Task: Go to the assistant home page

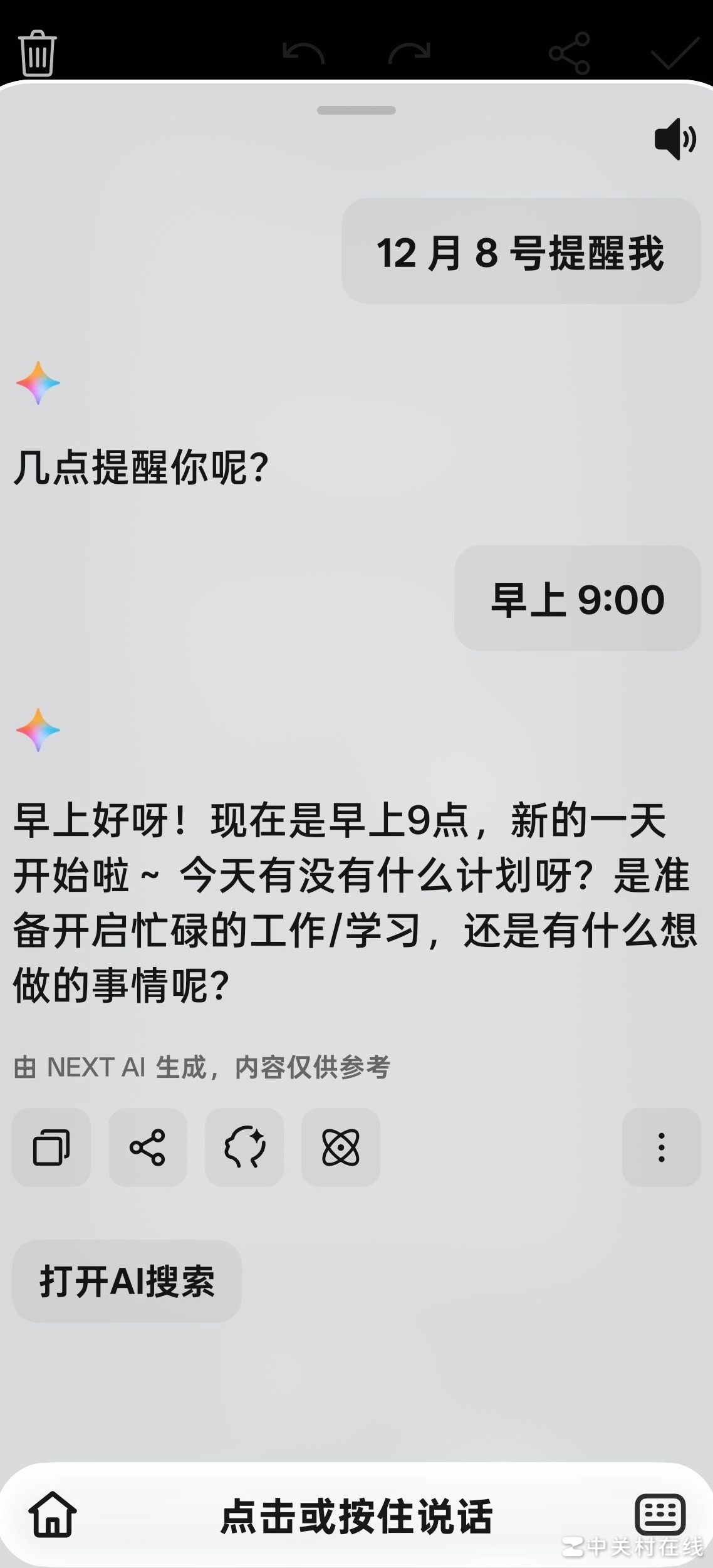Action: pyautogui.click(x=53, y=1514)
